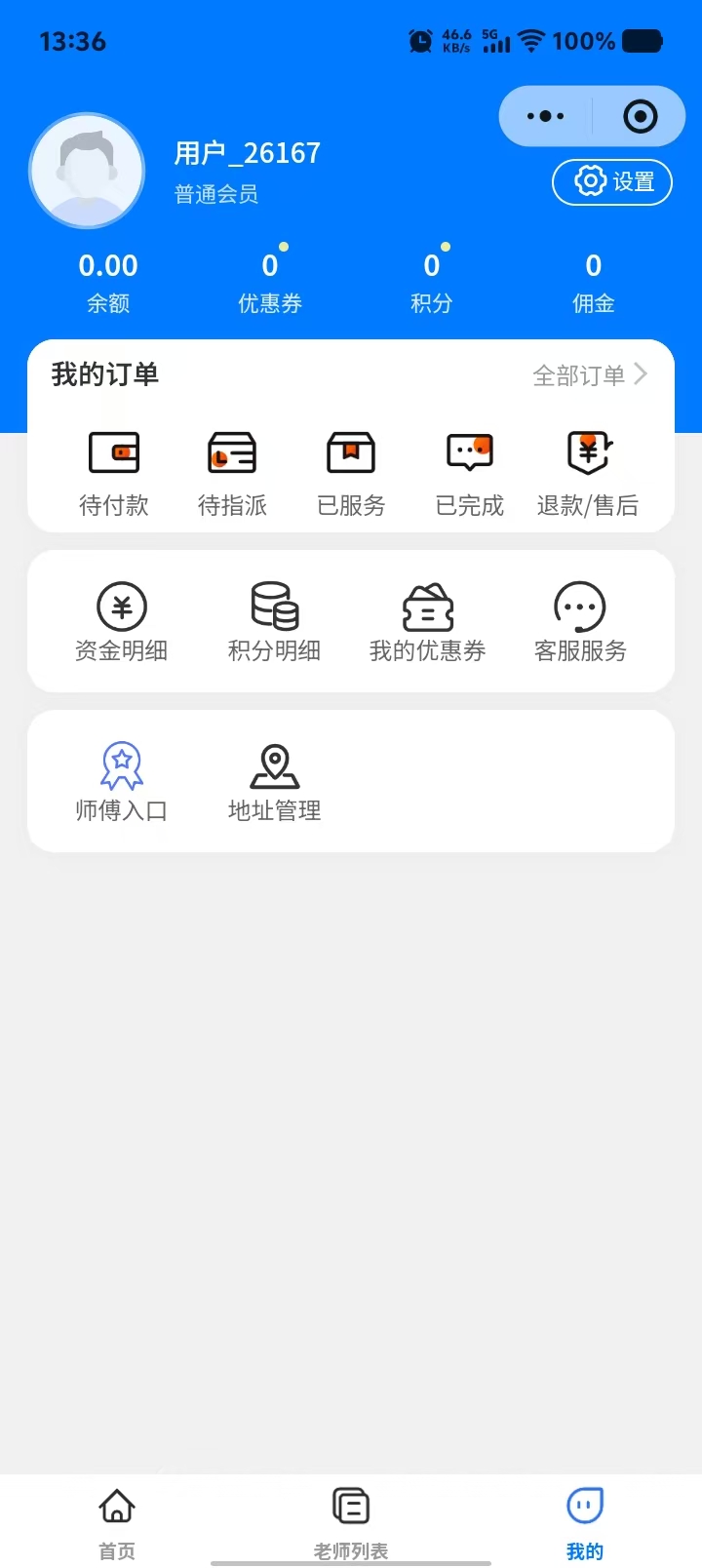Open 退款/售后 orders

click(588, 474)
